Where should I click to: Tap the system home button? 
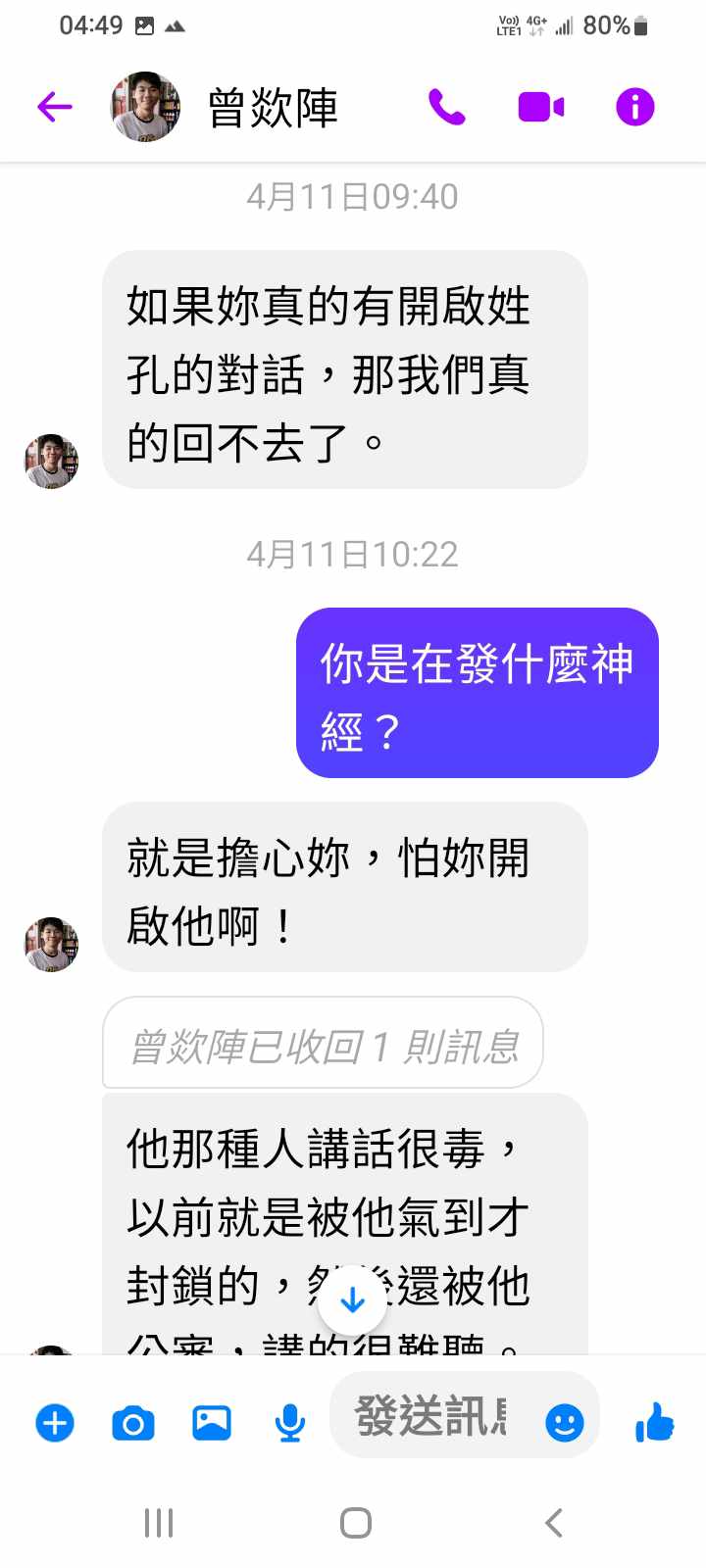355,1523
